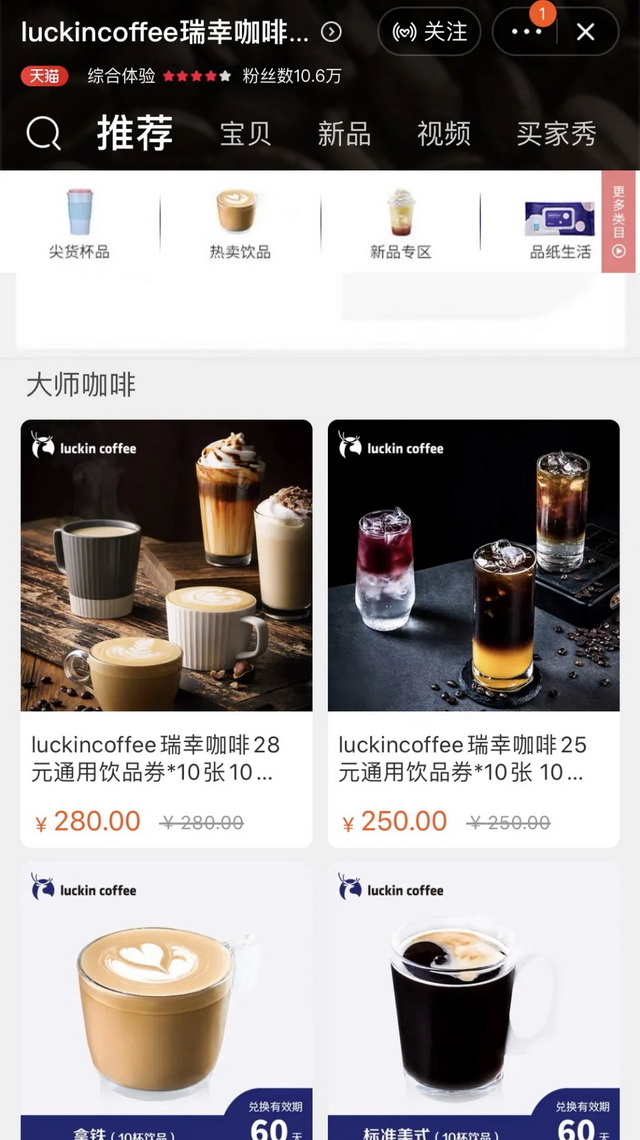
Task: Open the 品纸生活 category
Action: [559, 224]
